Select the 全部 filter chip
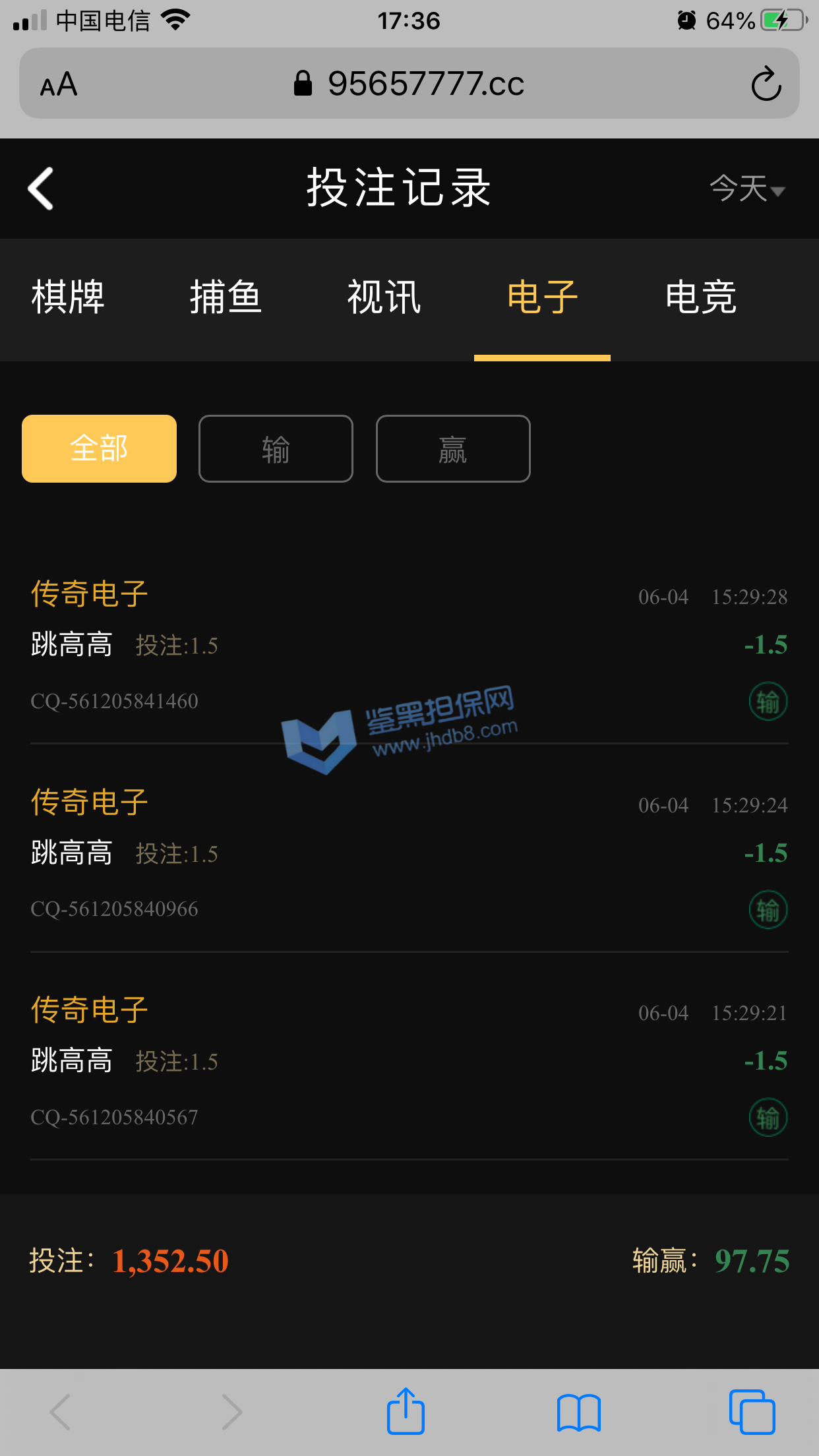The height and width of the screenshot is (1456, 819). click(99, 449)
